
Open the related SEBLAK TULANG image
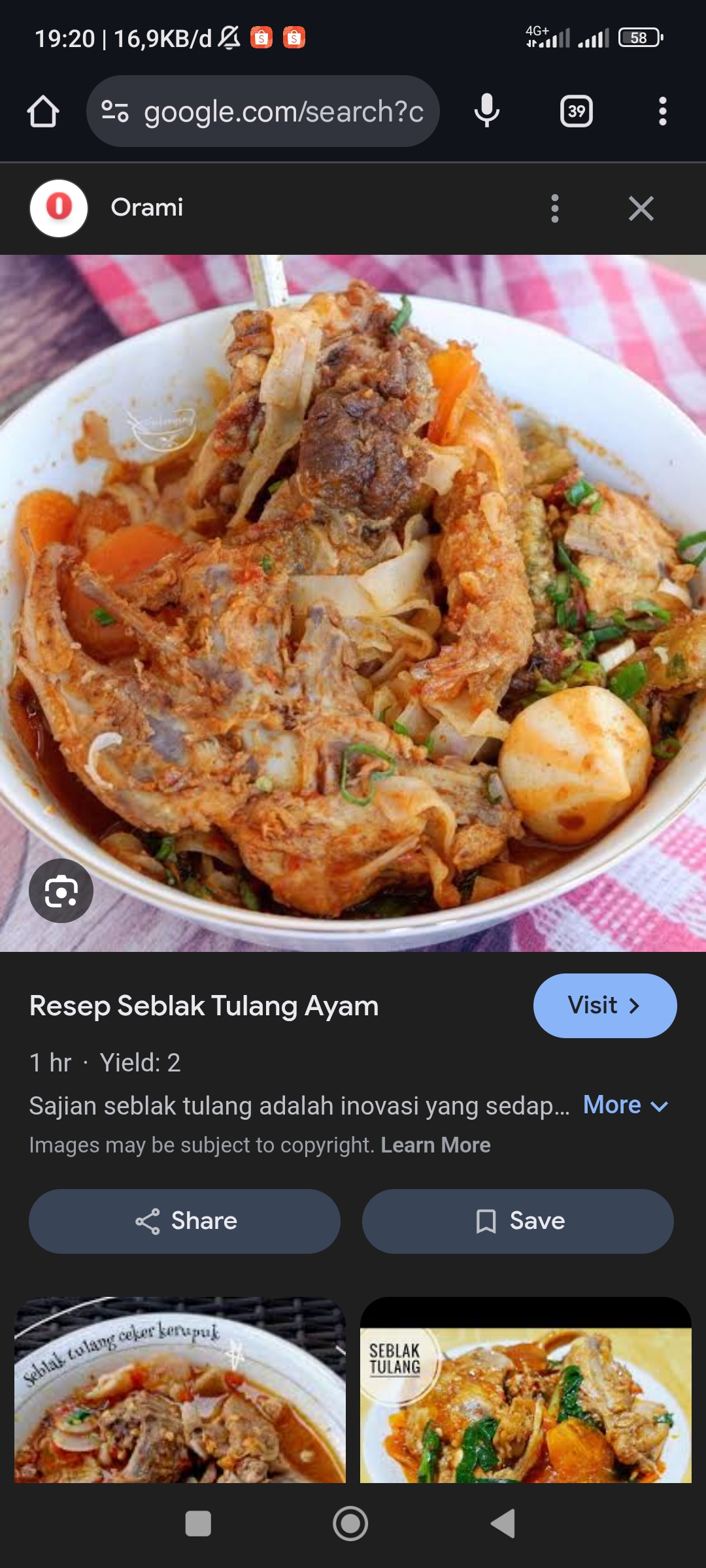tap(526, 1390)
